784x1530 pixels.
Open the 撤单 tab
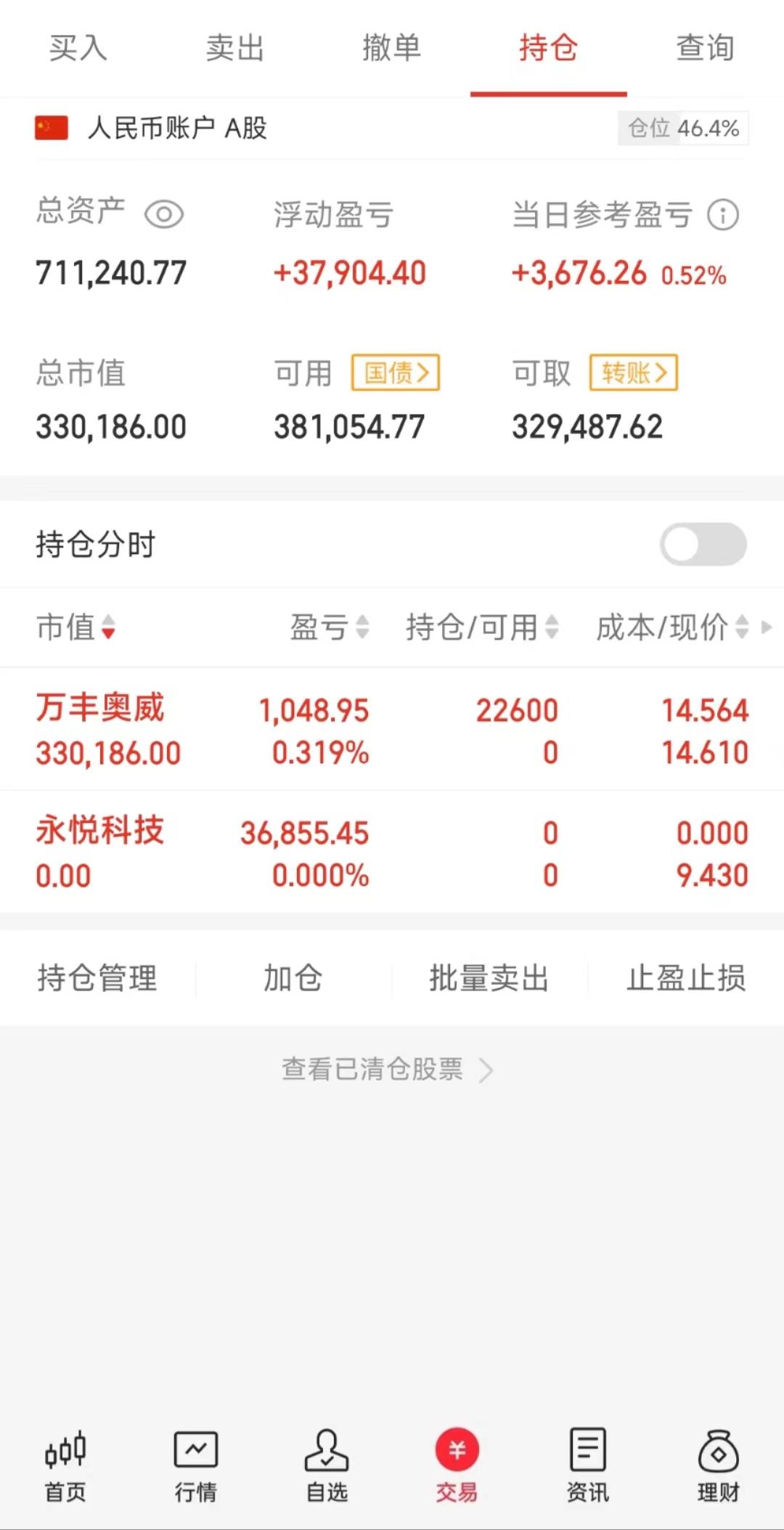click(392, 49)
